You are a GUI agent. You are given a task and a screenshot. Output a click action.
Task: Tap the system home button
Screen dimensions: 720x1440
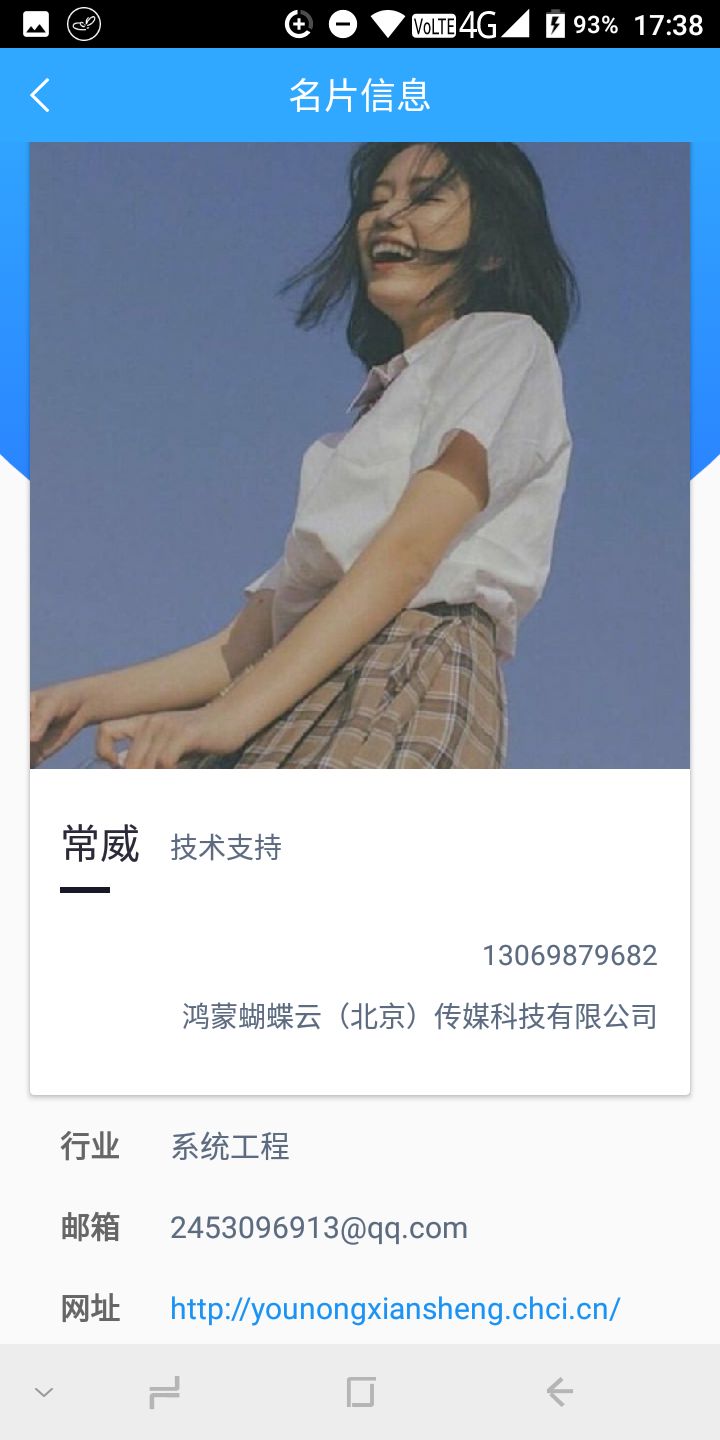tap(360, 1391)
